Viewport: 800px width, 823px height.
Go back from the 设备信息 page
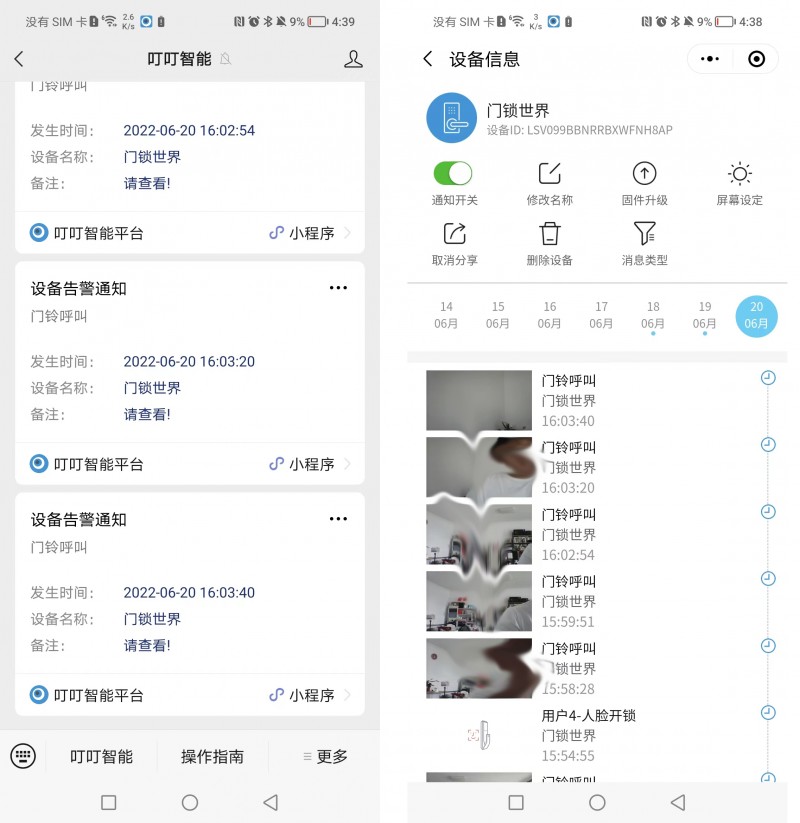[428, 59]
